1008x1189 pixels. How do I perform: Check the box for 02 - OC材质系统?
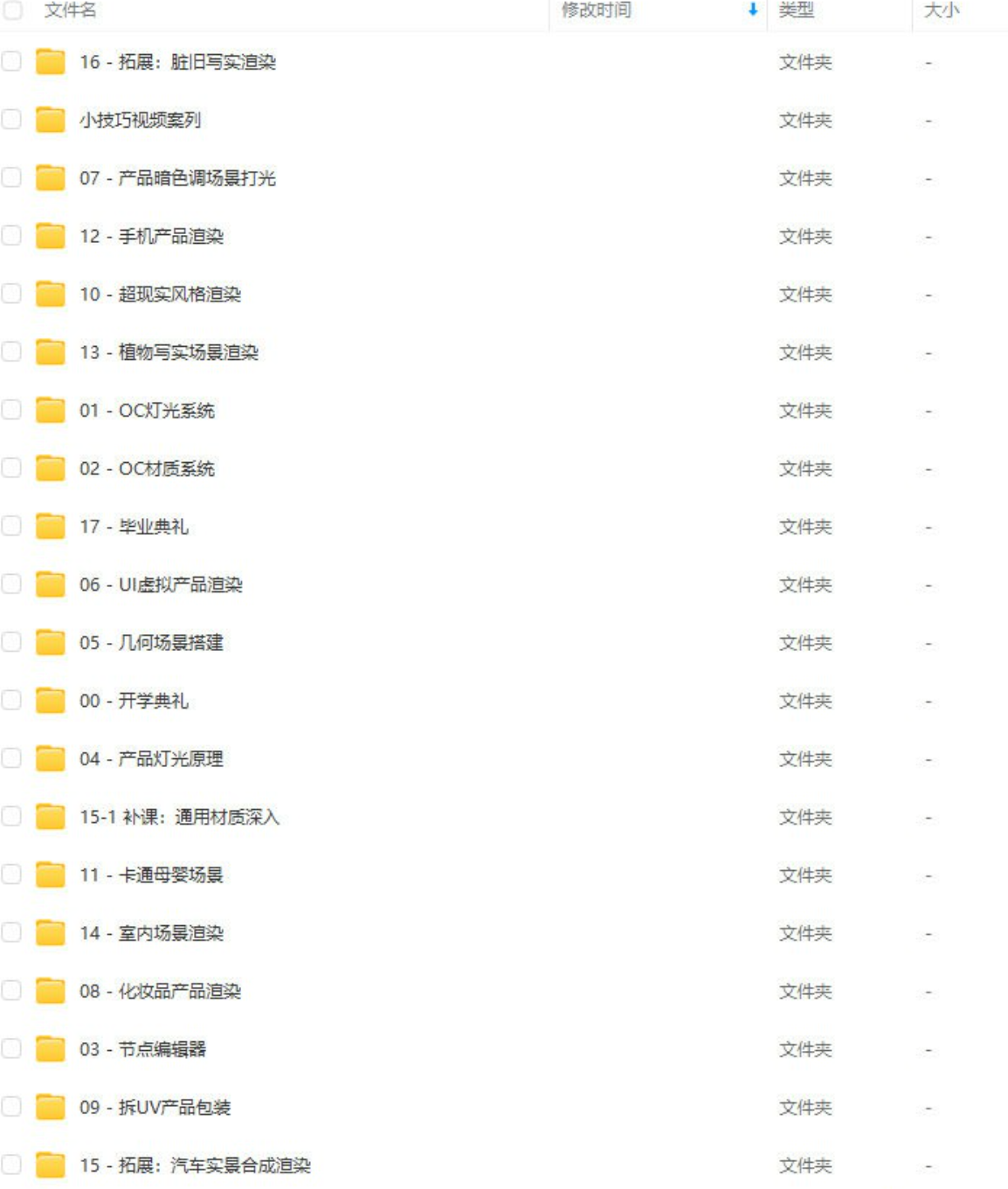[x=11, y=468]
